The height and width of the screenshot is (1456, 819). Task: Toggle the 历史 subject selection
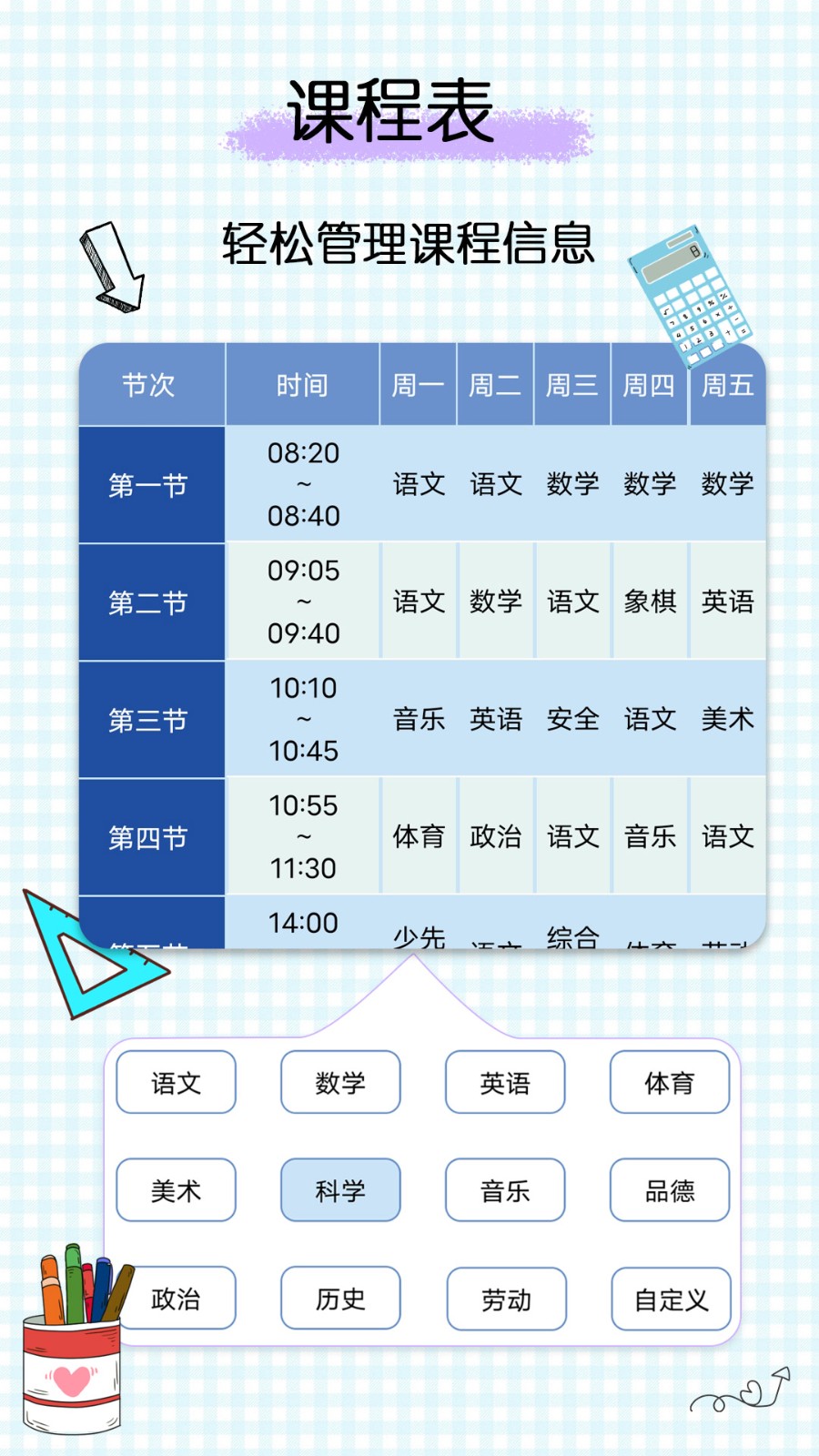(x=340, y=1299)
